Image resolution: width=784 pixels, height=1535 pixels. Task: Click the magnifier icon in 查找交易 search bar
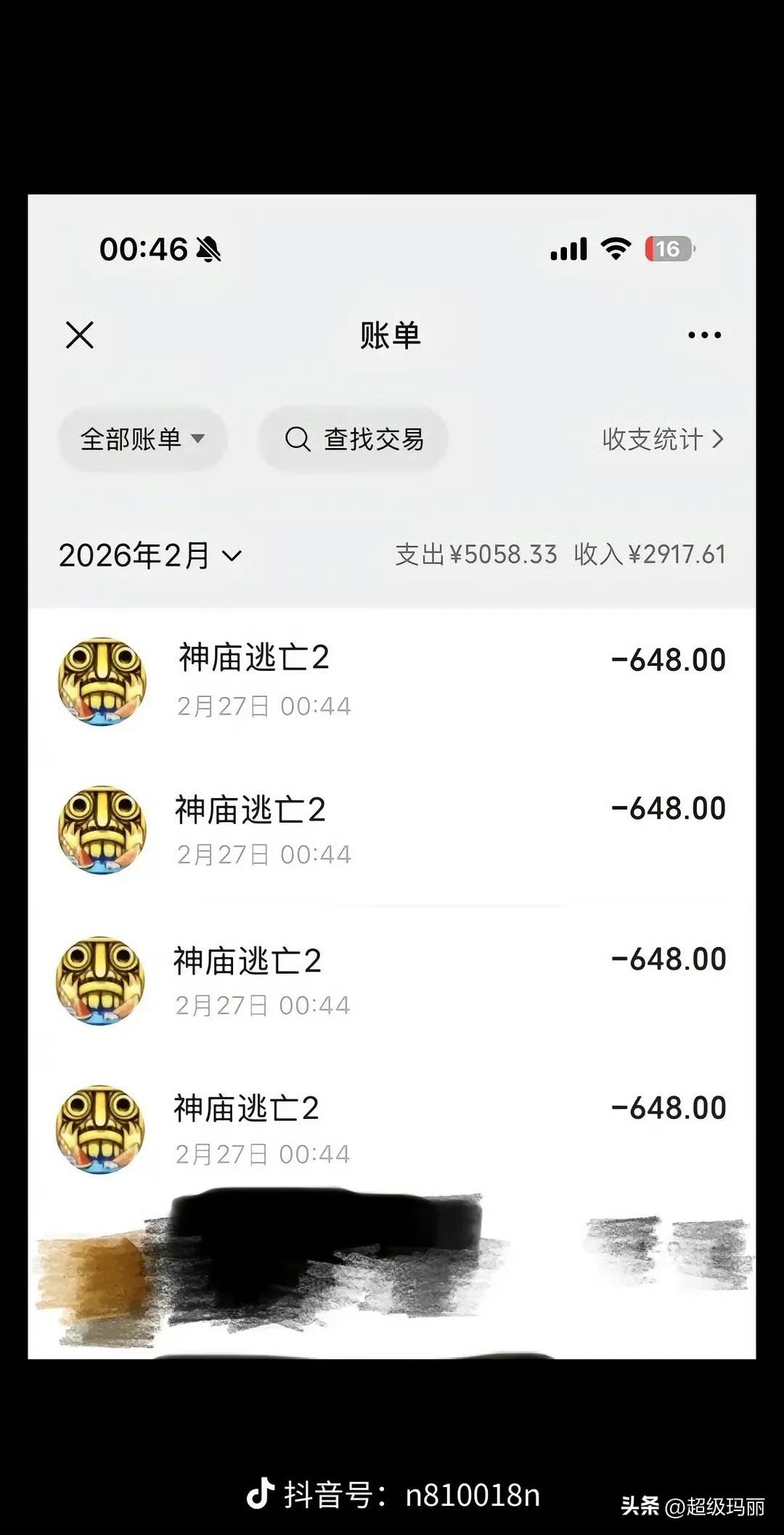pyautogui.click(x=298, y=439)
